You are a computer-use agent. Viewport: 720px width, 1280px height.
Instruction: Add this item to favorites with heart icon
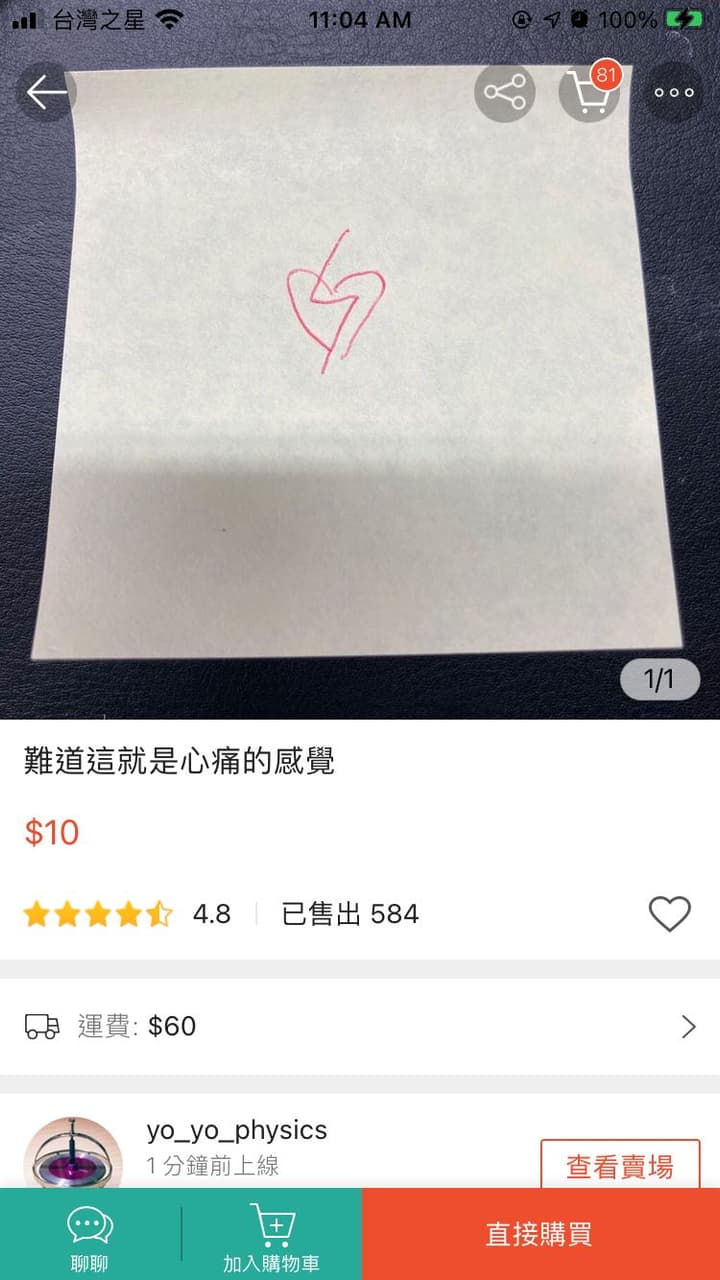click(669, 914)
